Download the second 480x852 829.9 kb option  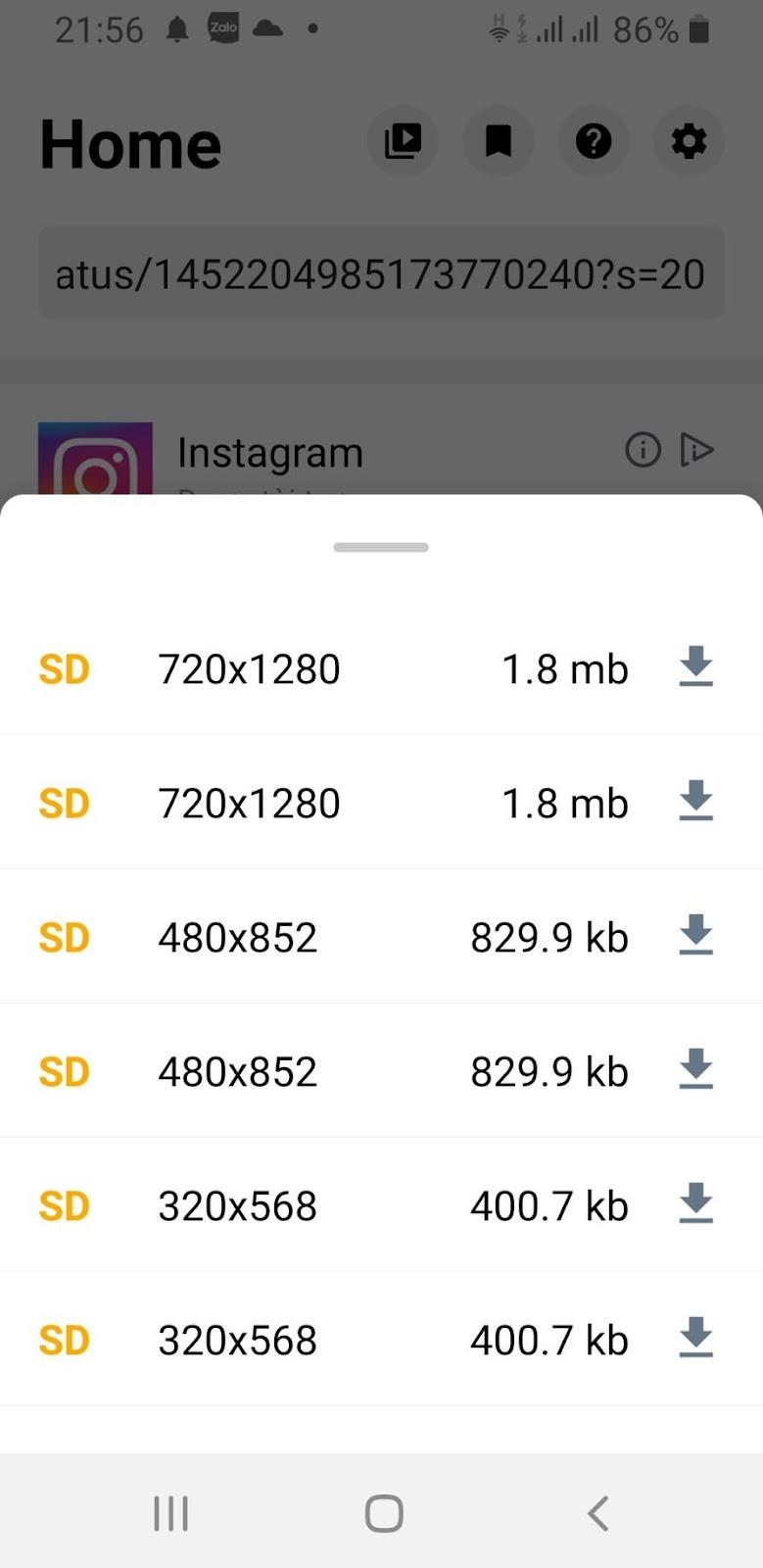click(695, 1069)
